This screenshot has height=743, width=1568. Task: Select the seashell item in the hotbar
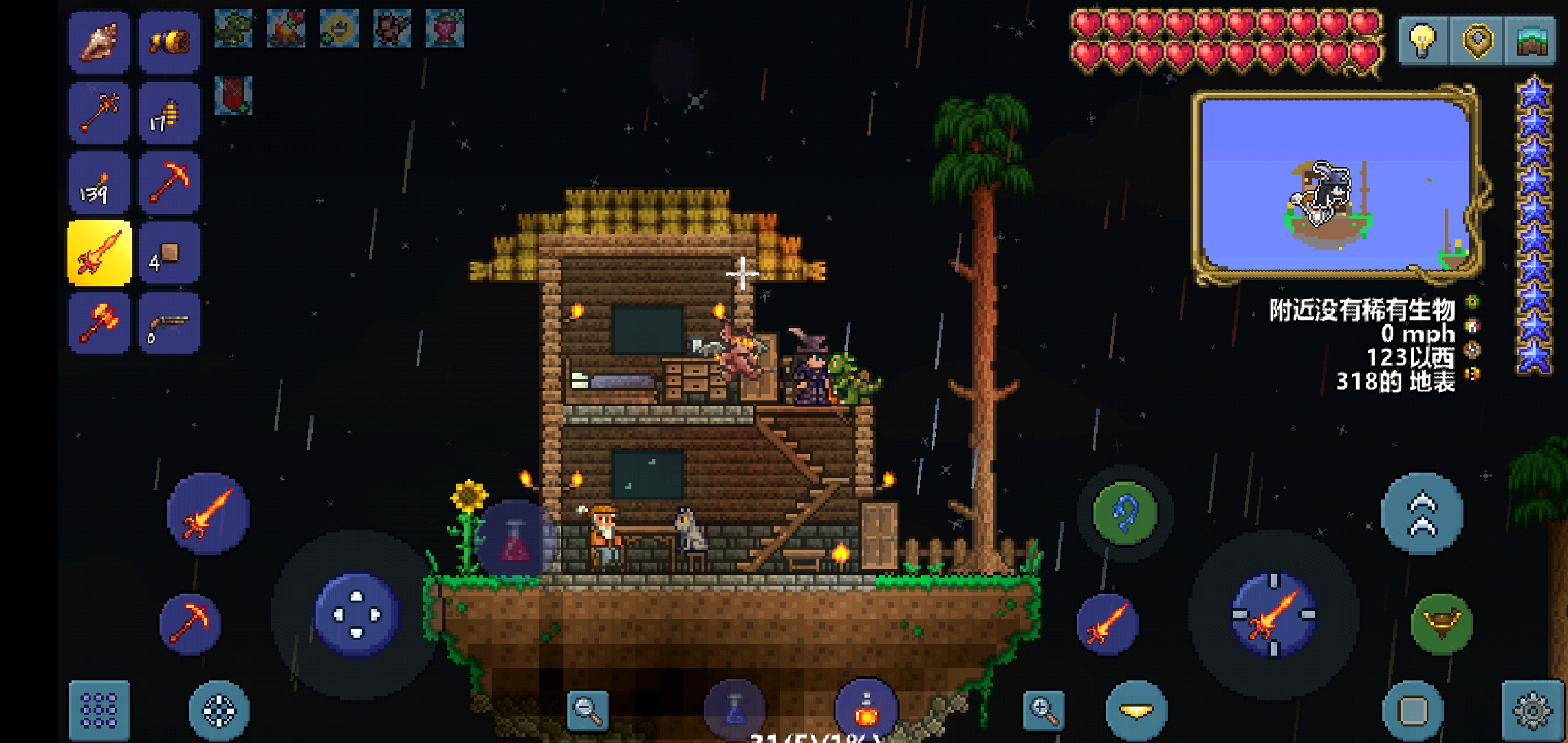coord(99,42)
